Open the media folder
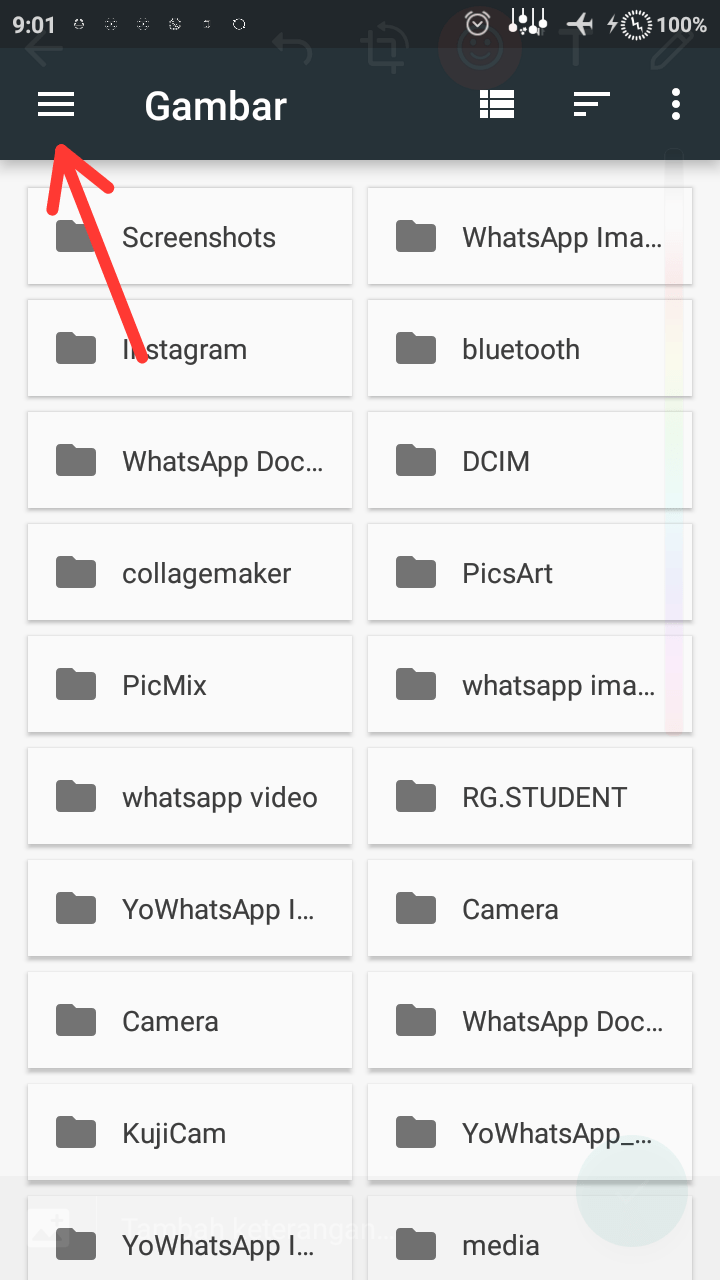This screenshot has width=720, height=1280. click(530, 1245)
